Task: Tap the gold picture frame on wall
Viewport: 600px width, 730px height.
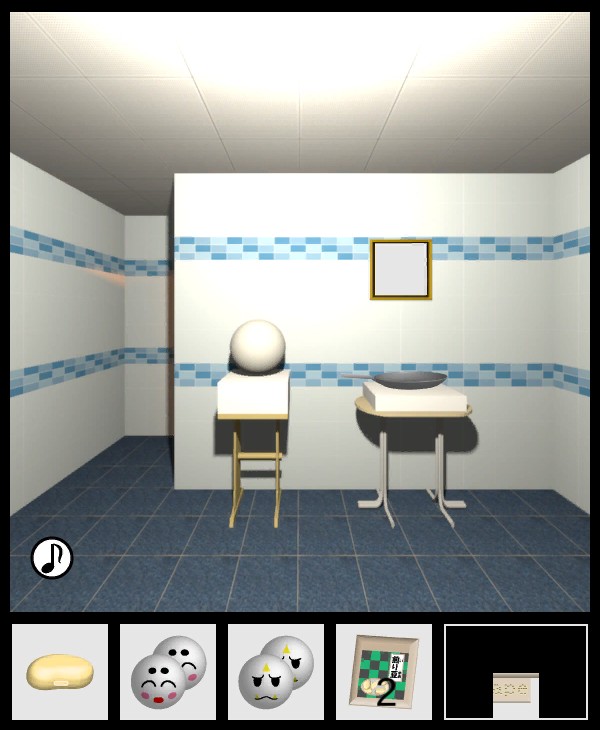Action: pos(401,269)
